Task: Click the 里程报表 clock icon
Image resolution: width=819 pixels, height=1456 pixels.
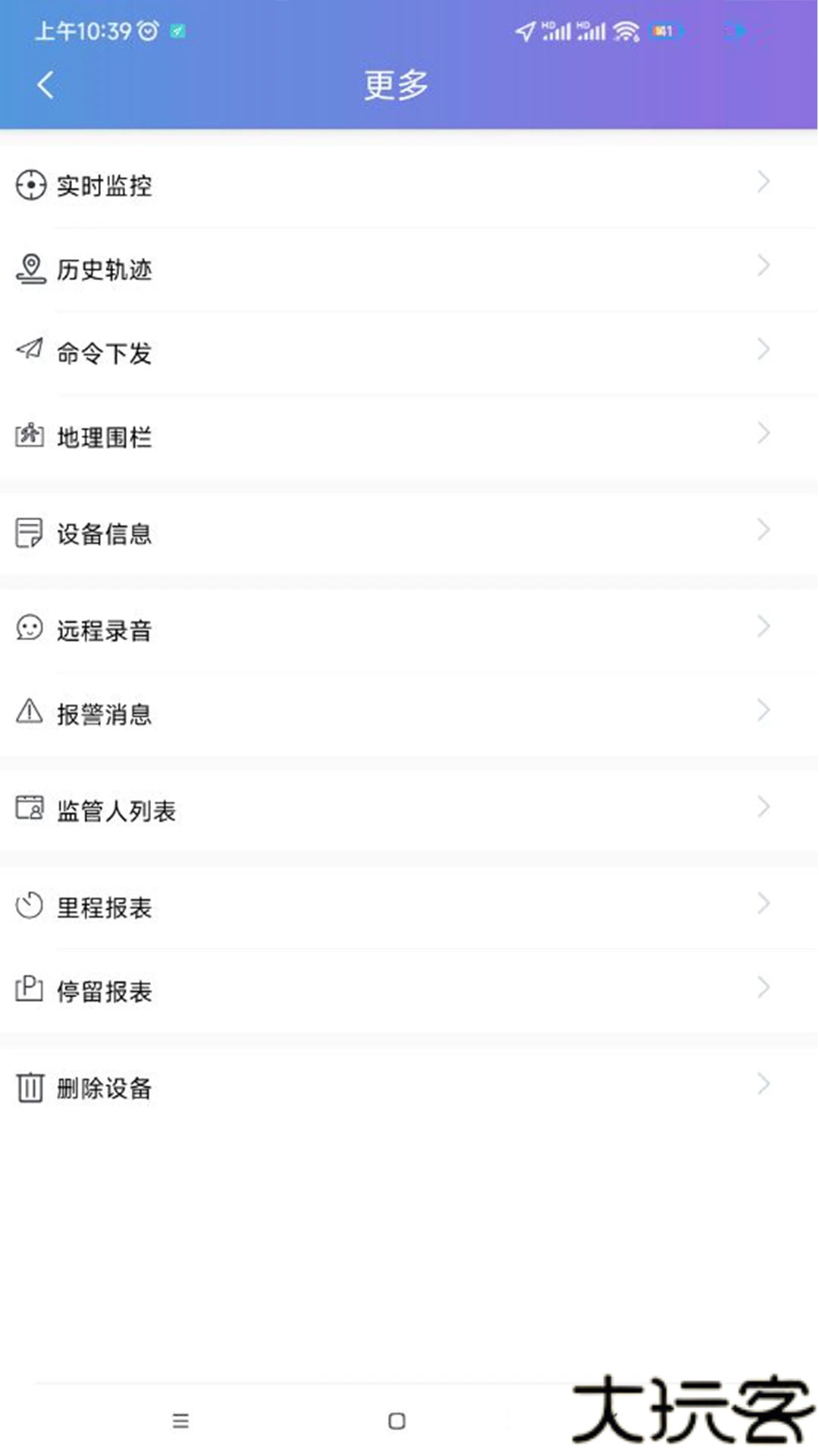Action: [x=29, y=904]
